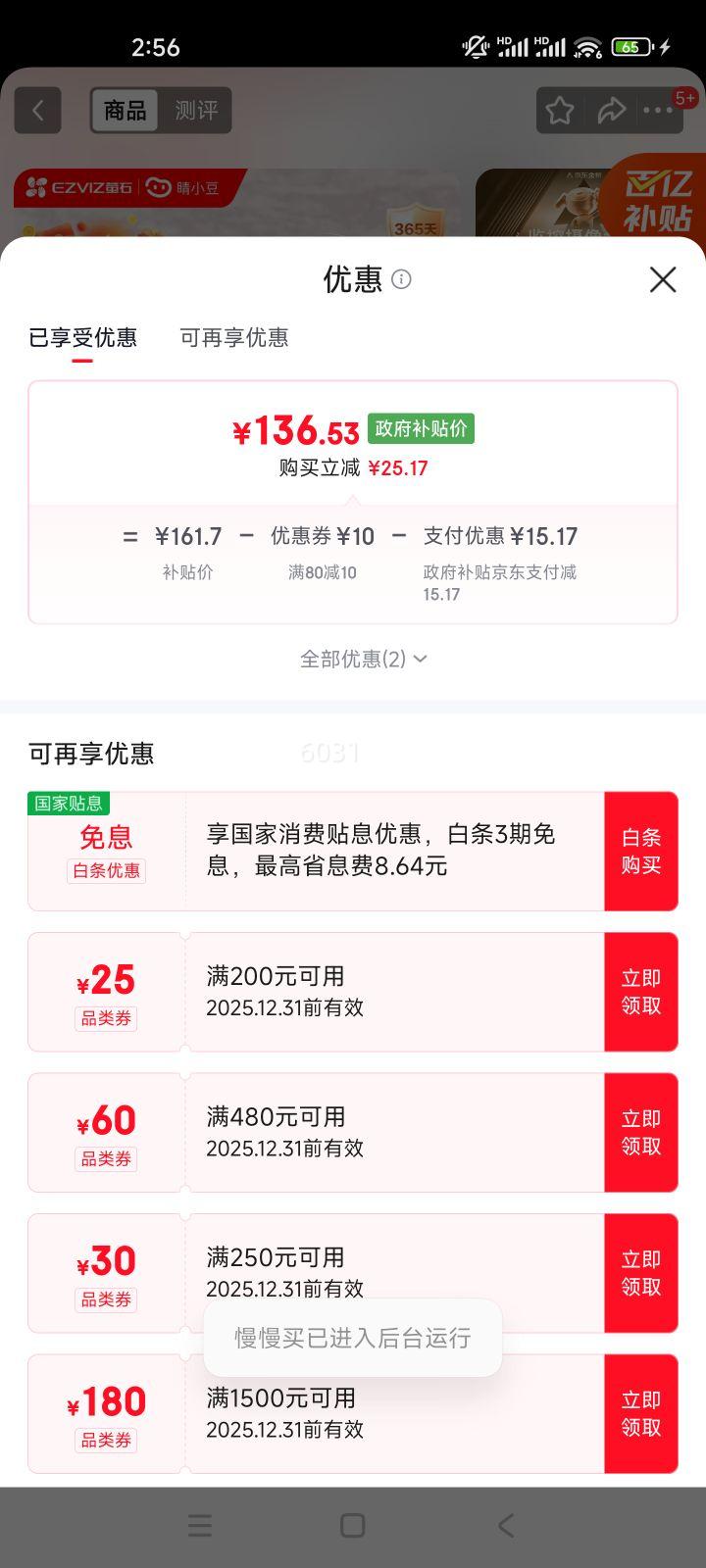
Task: Tap the star to favorite this product
Action: pos(559,110)
